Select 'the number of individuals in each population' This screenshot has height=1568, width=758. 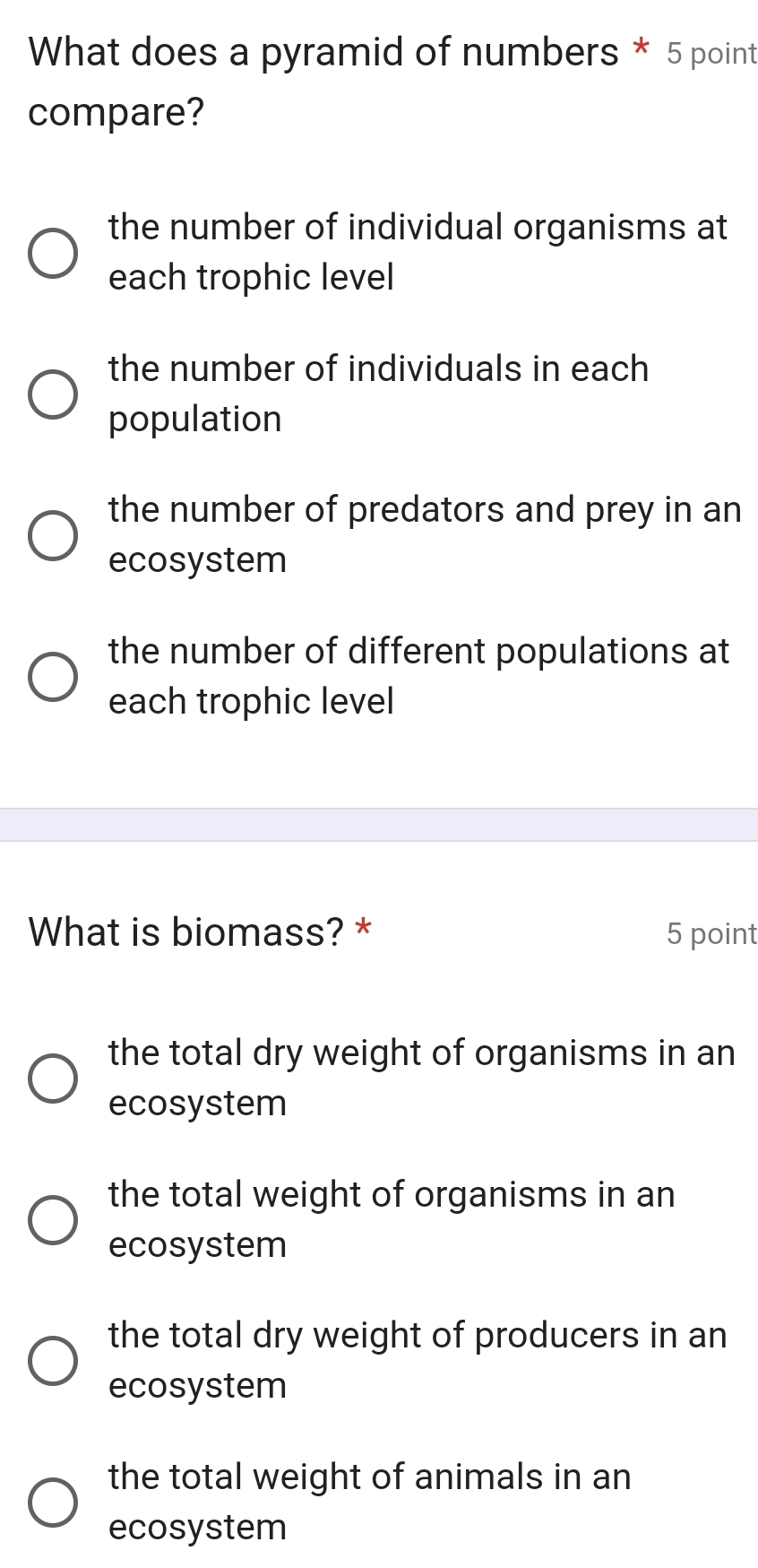click(x=54, y=394)
